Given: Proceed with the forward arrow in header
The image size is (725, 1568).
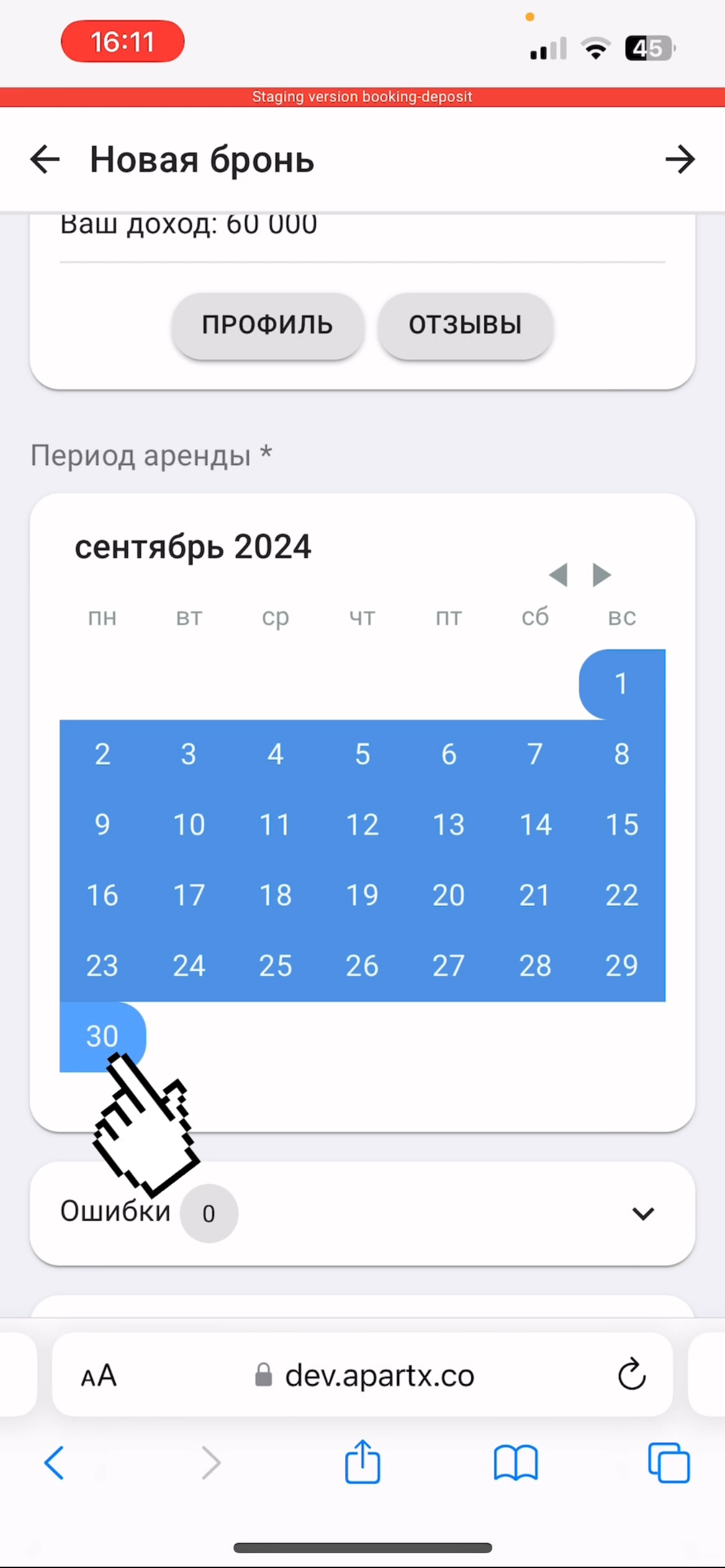Looking at the screenshot, I should (x=680, y=160).
